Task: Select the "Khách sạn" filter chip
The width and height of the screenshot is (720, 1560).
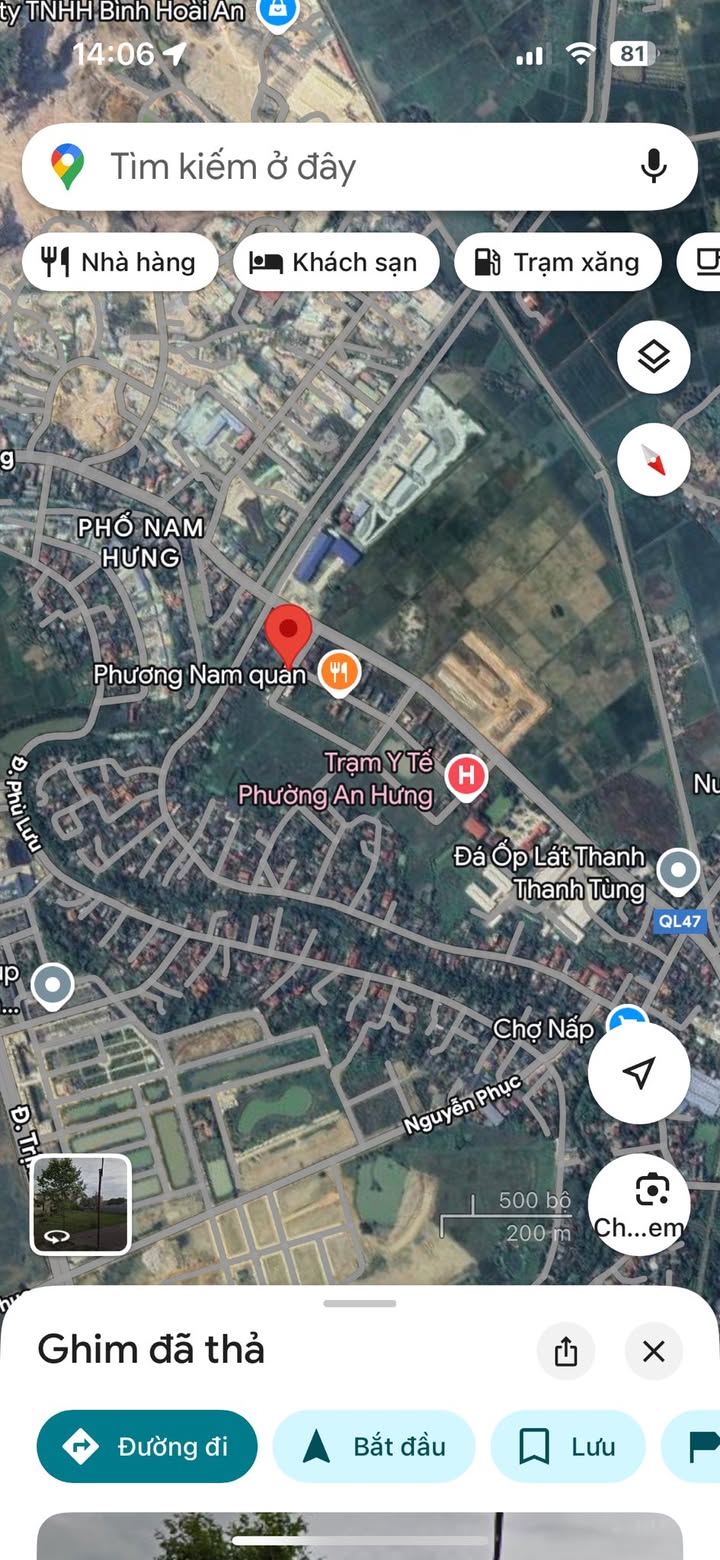Action: point(336,262)
